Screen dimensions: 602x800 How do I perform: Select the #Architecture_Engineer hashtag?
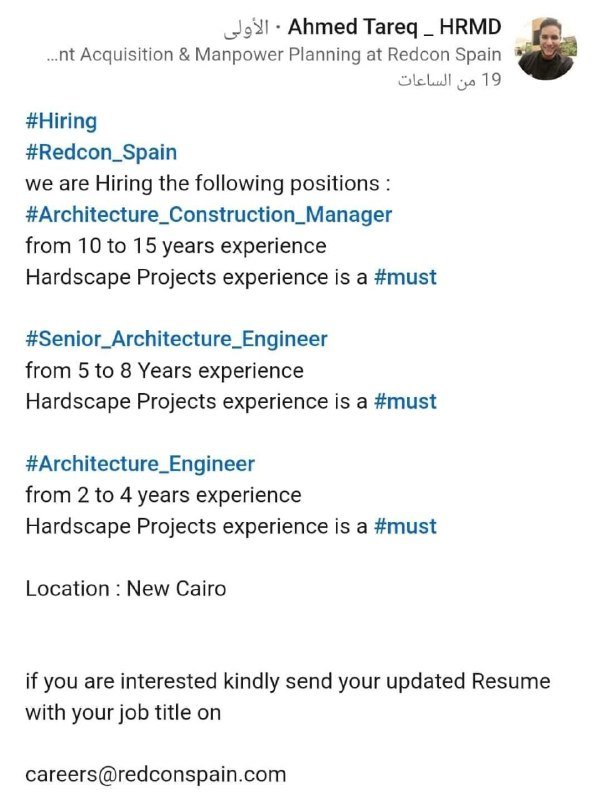click(140, 464)
